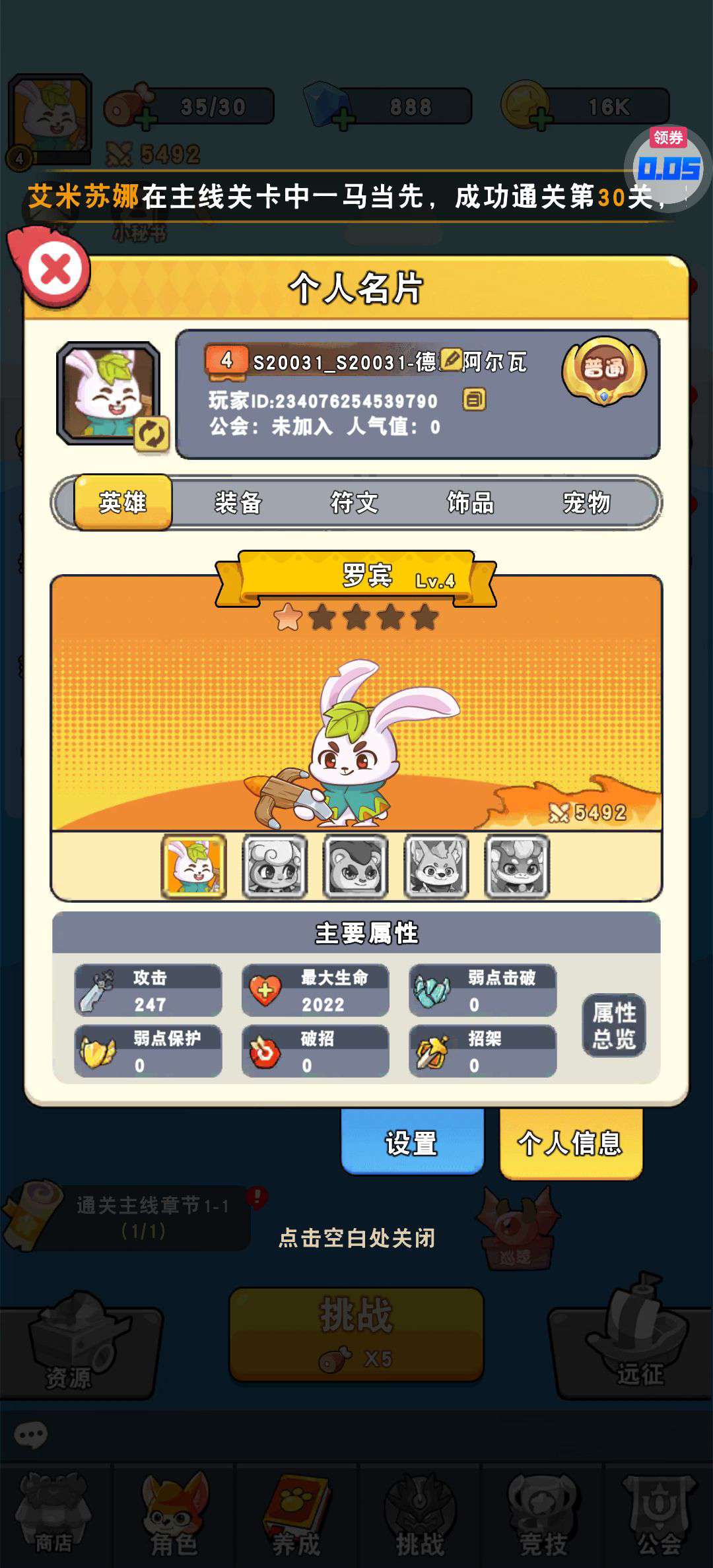Open the 设置 button
713x1568 pixels.
click(412, 1142)
